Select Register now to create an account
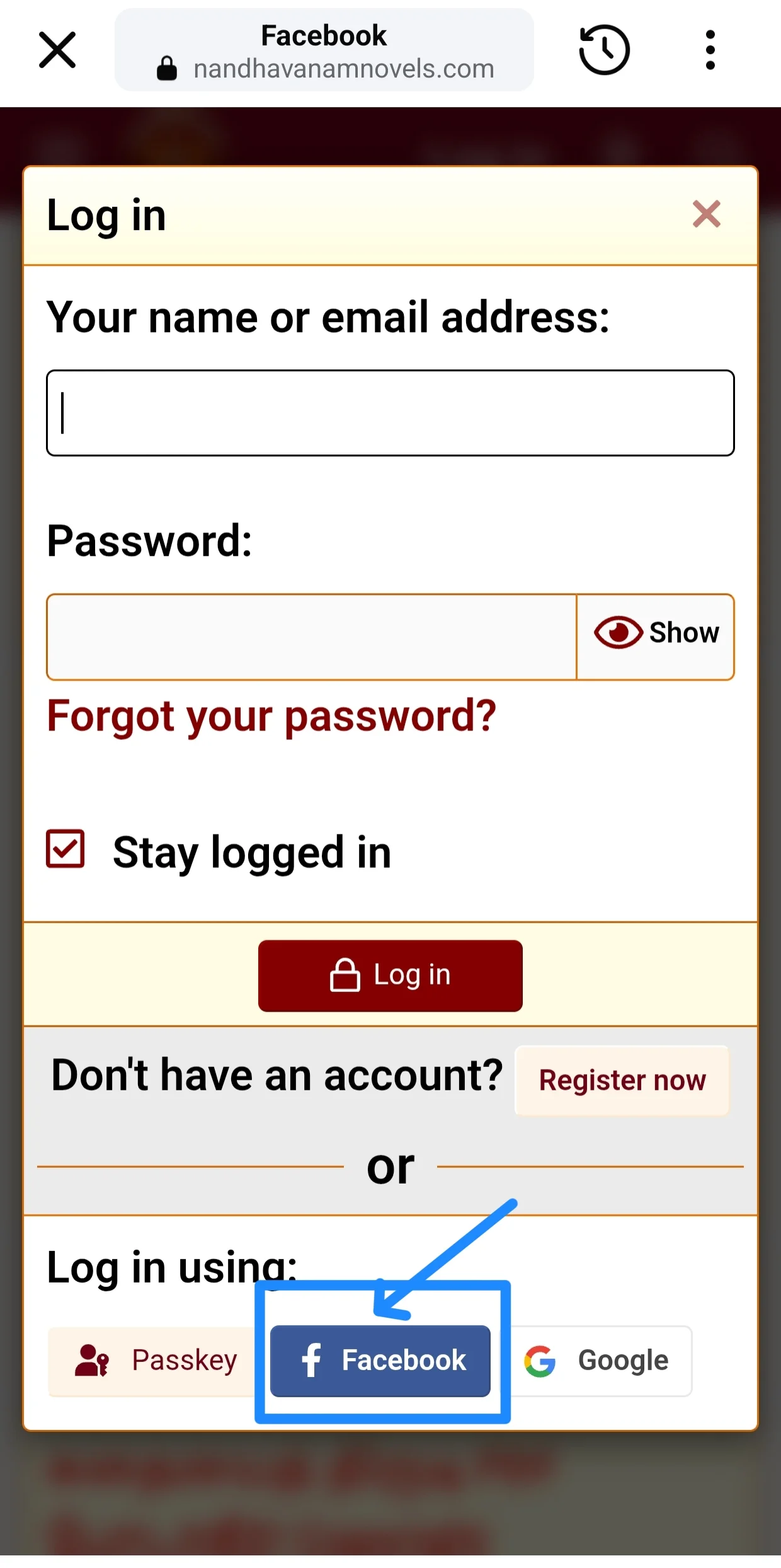The width and height of the screenshot is (781, 1568). [x=622, y=1080]
